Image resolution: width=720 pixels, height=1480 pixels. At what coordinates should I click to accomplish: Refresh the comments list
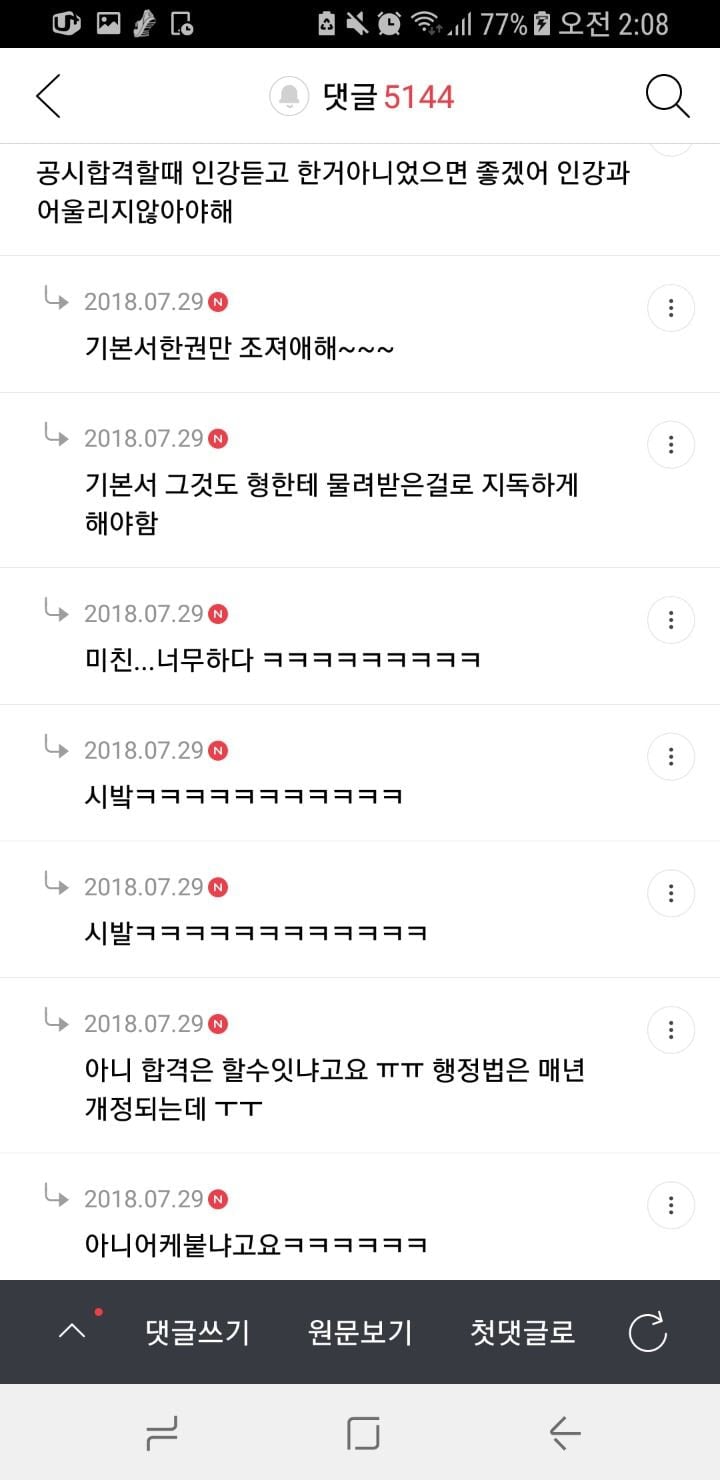pos(647,1332)
